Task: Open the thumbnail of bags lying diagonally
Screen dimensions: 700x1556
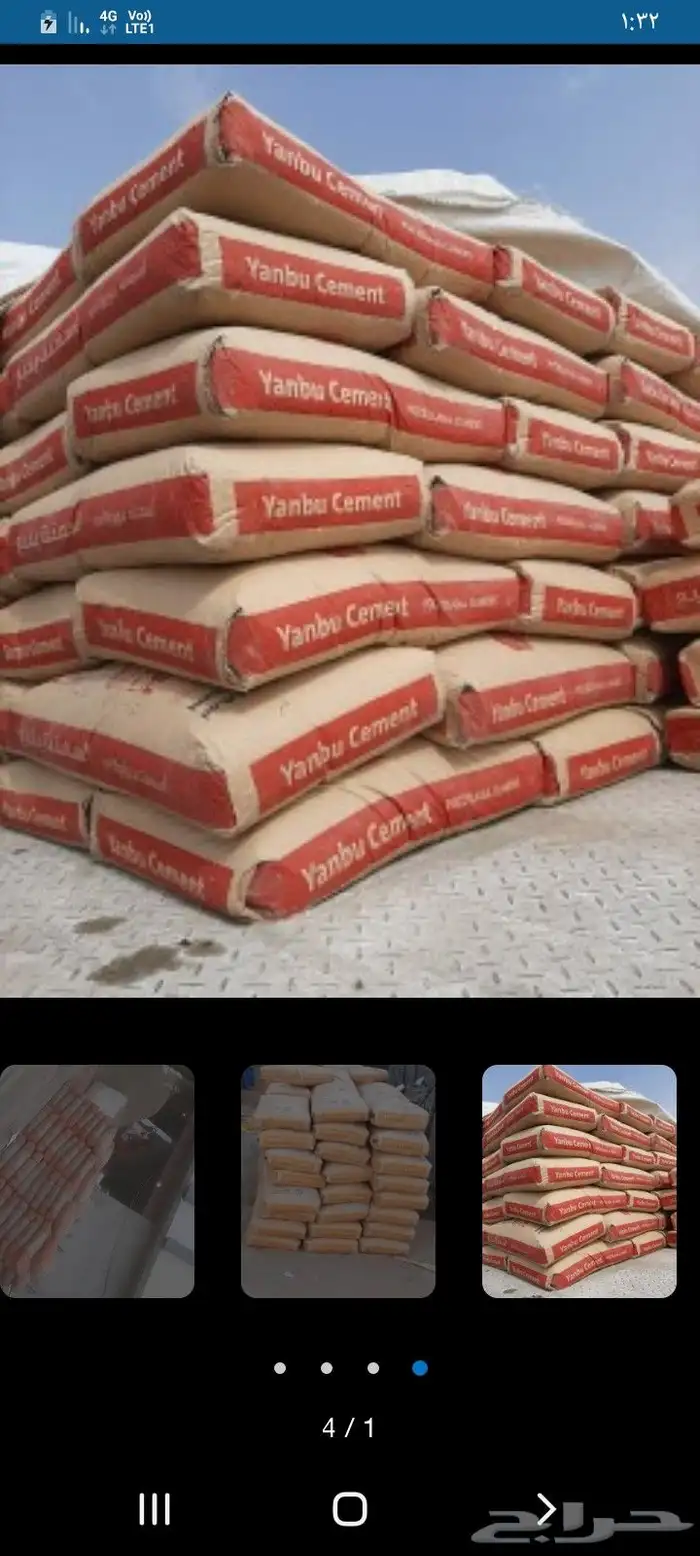Action: click(96, 1181)
